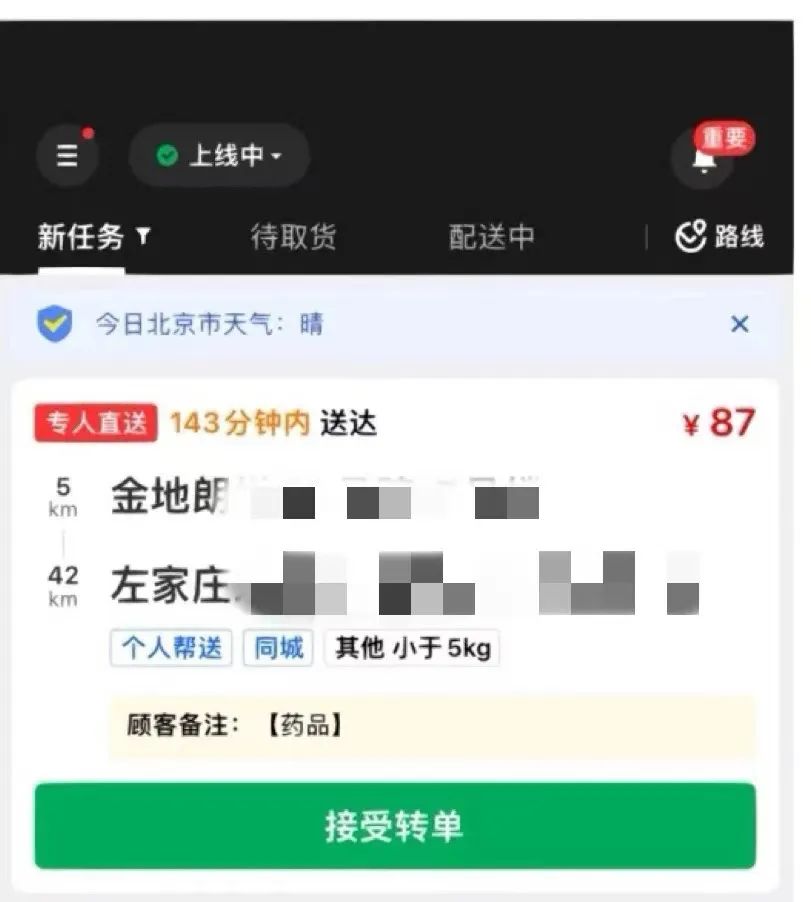The width and height of the screenshot is (811, 902).
Task: Tap 接受转单 to accept the order
Action: point(395,826)
